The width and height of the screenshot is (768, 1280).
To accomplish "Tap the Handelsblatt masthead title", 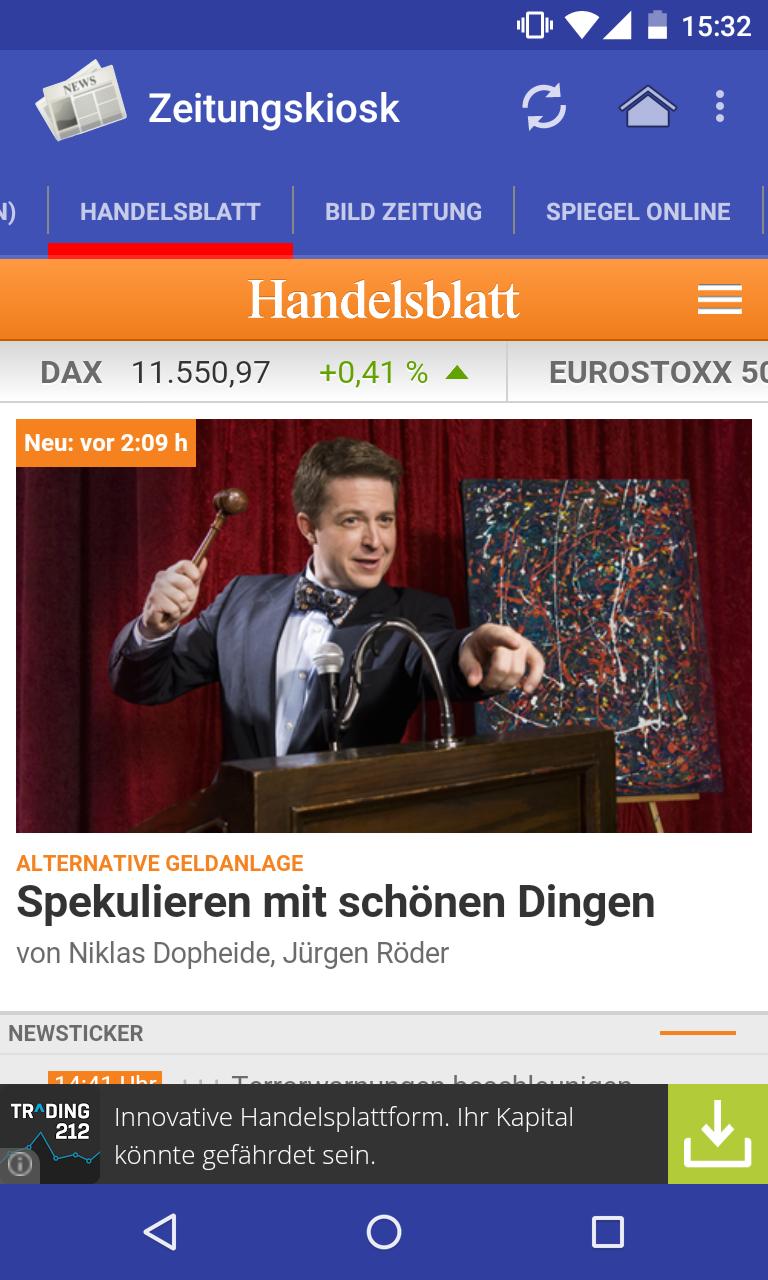I will pyautogui.click(x=384, y=298).
